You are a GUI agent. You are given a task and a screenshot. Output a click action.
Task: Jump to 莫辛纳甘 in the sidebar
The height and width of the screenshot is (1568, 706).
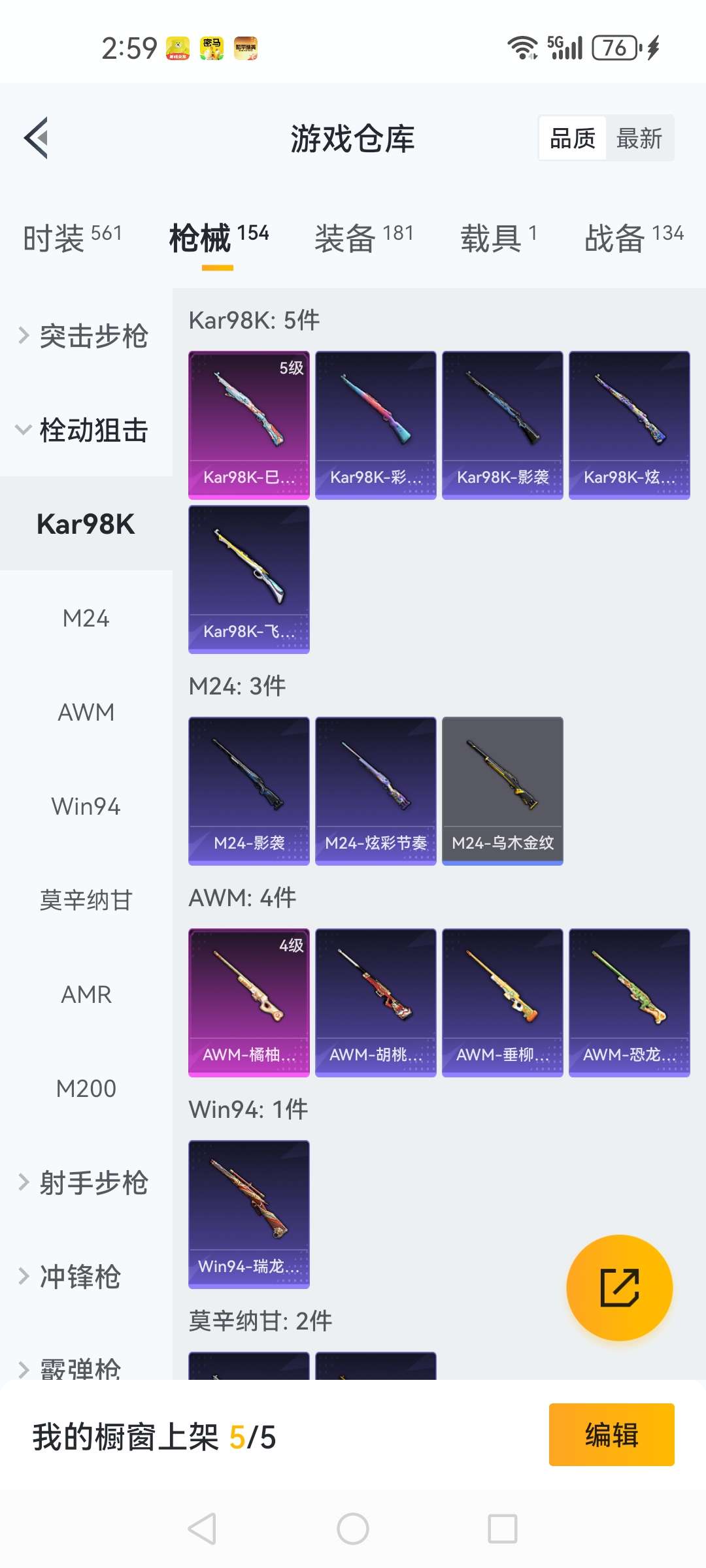[x=86, y=900]
